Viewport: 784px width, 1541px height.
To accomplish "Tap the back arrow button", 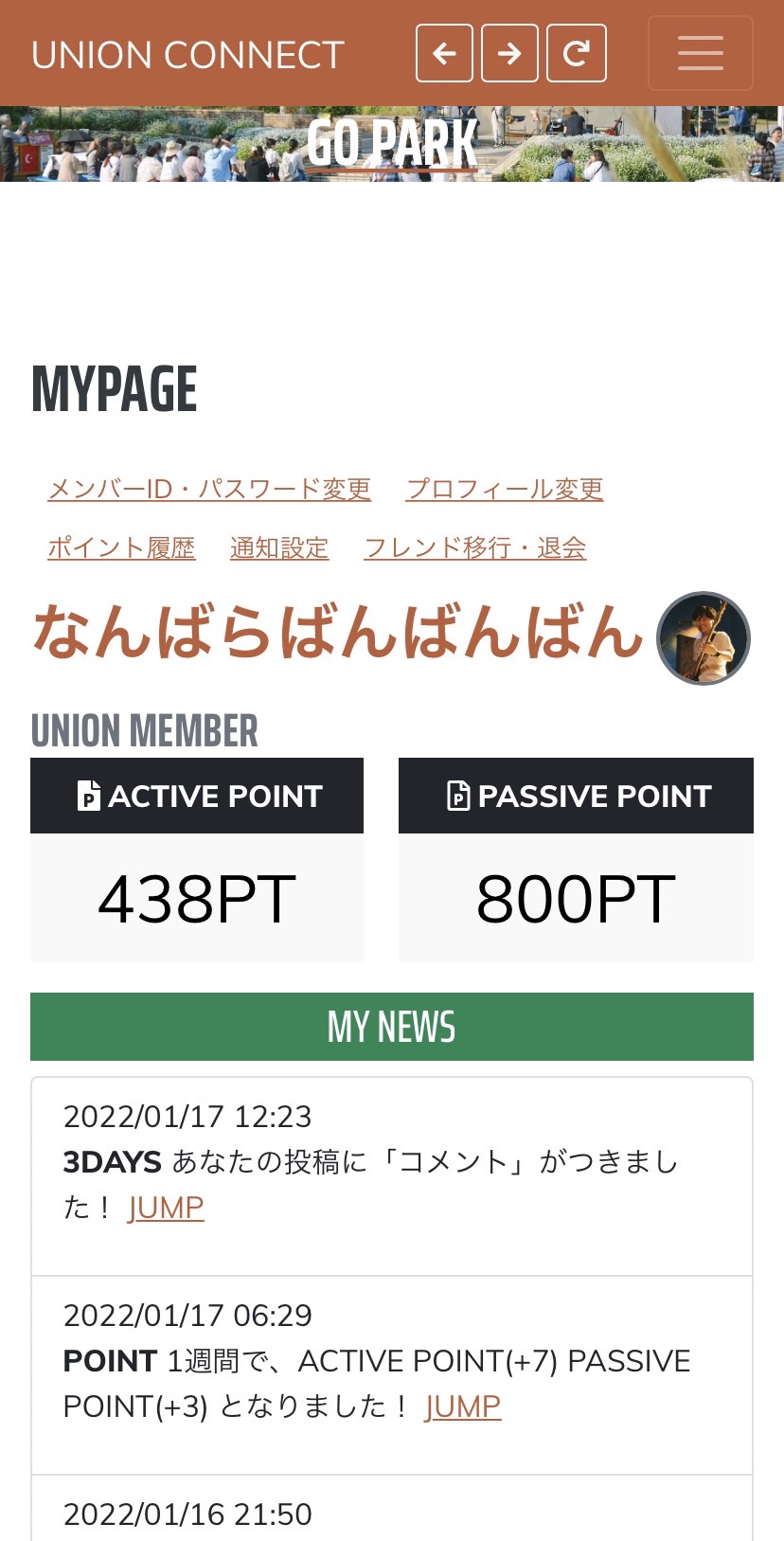I will pos(444,54).
